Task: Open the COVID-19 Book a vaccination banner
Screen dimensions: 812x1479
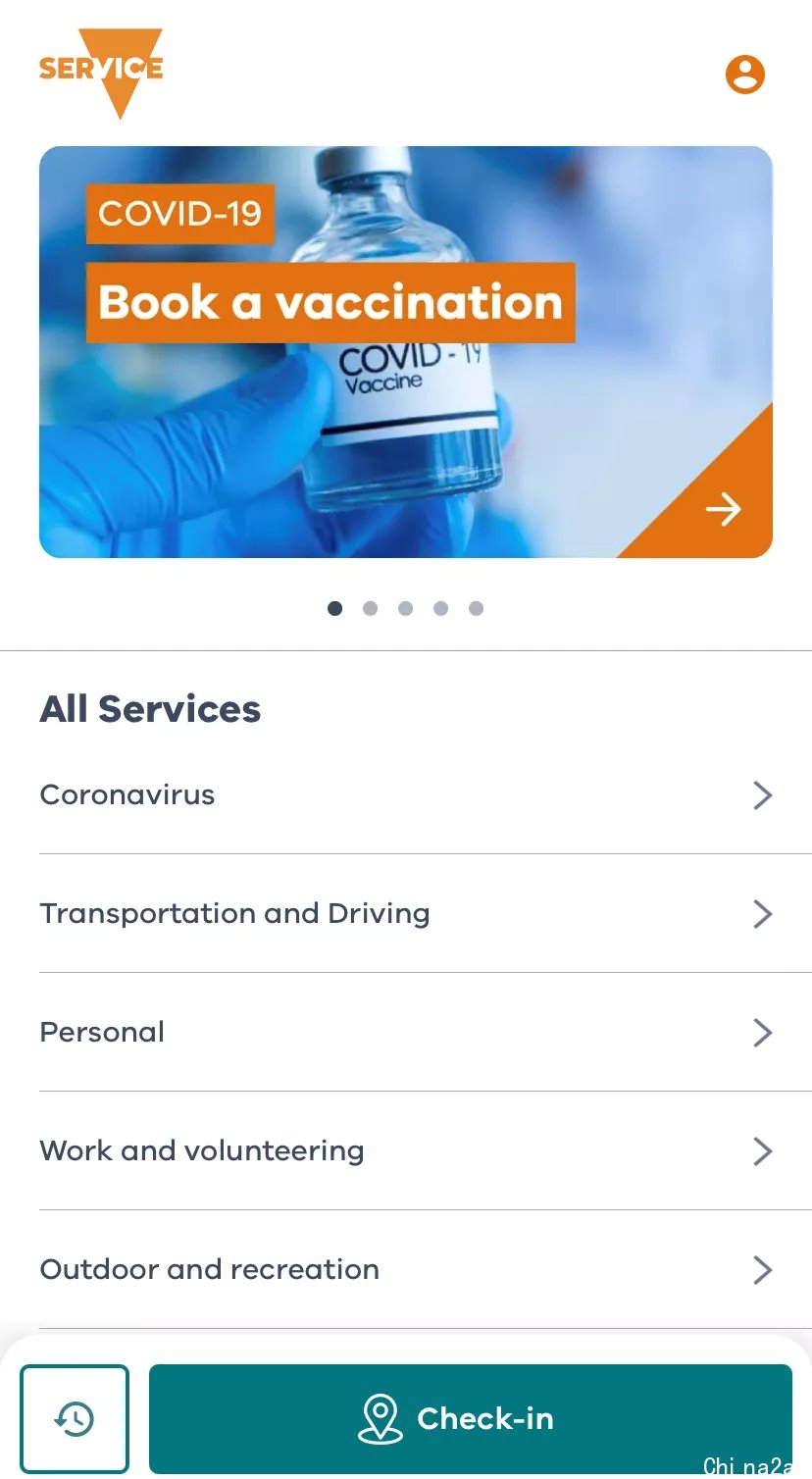Action: pyautogui.click(x=406, y=352)
